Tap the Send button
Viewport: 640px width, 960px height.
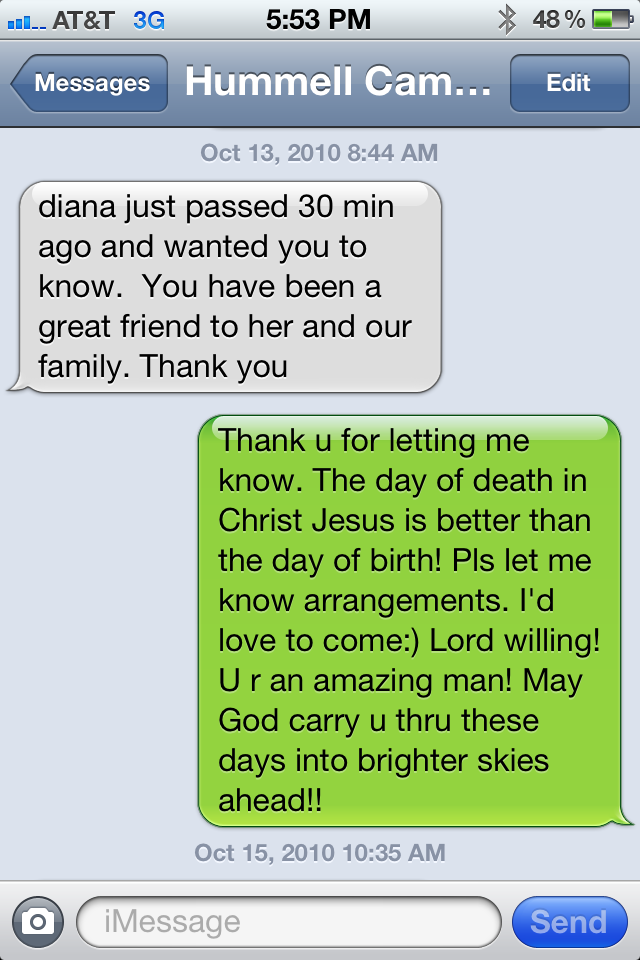(x=568, y=921)
